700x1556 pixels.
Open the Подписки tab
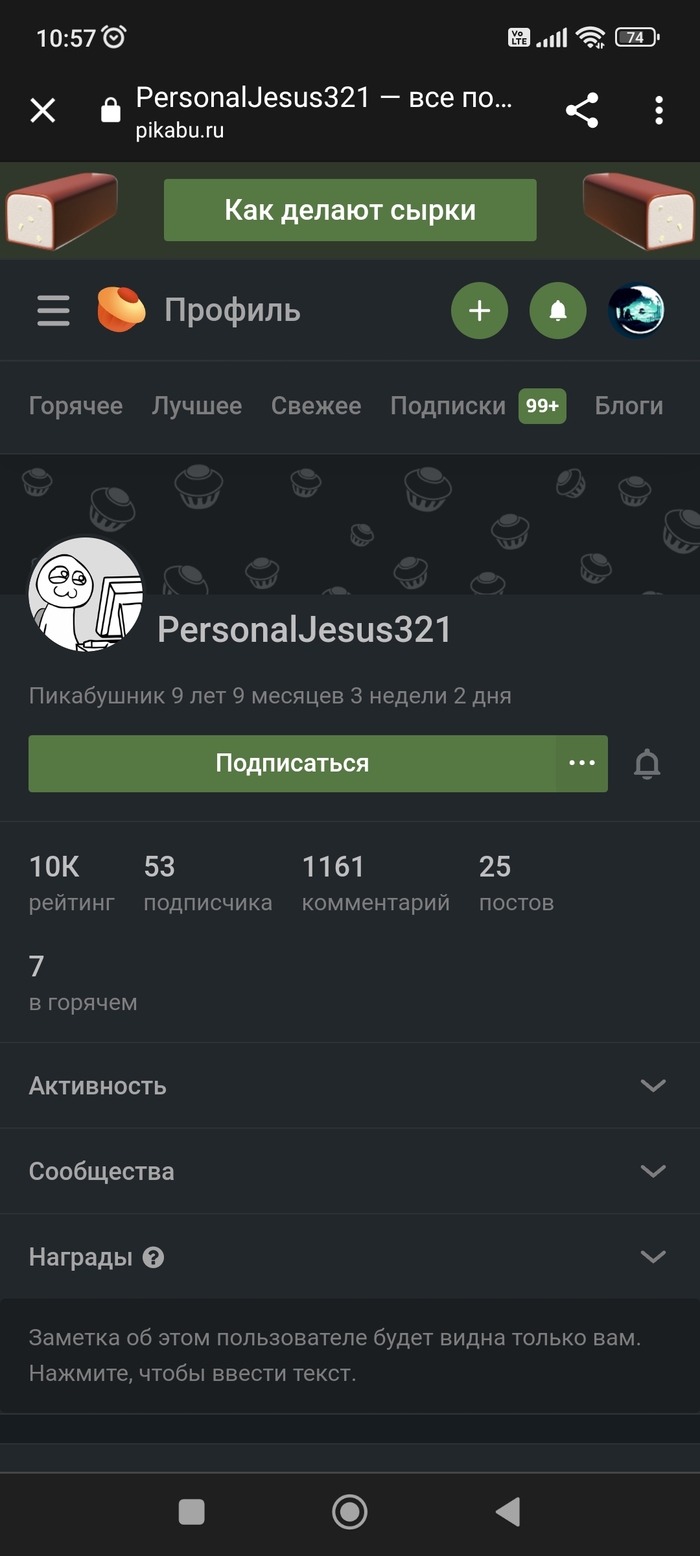click(x=448, y=406)
